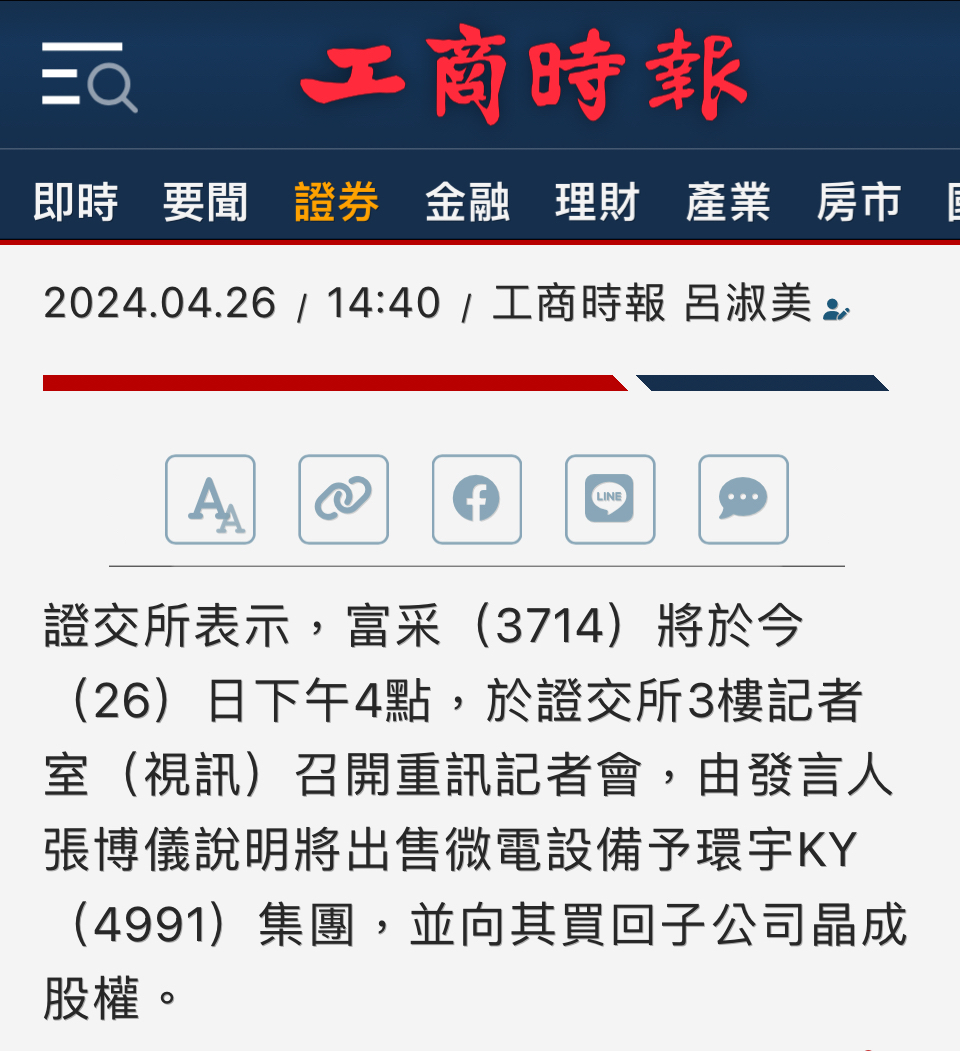
Task: Go to the 房市 tab
Action: click(x=858, y=201)
